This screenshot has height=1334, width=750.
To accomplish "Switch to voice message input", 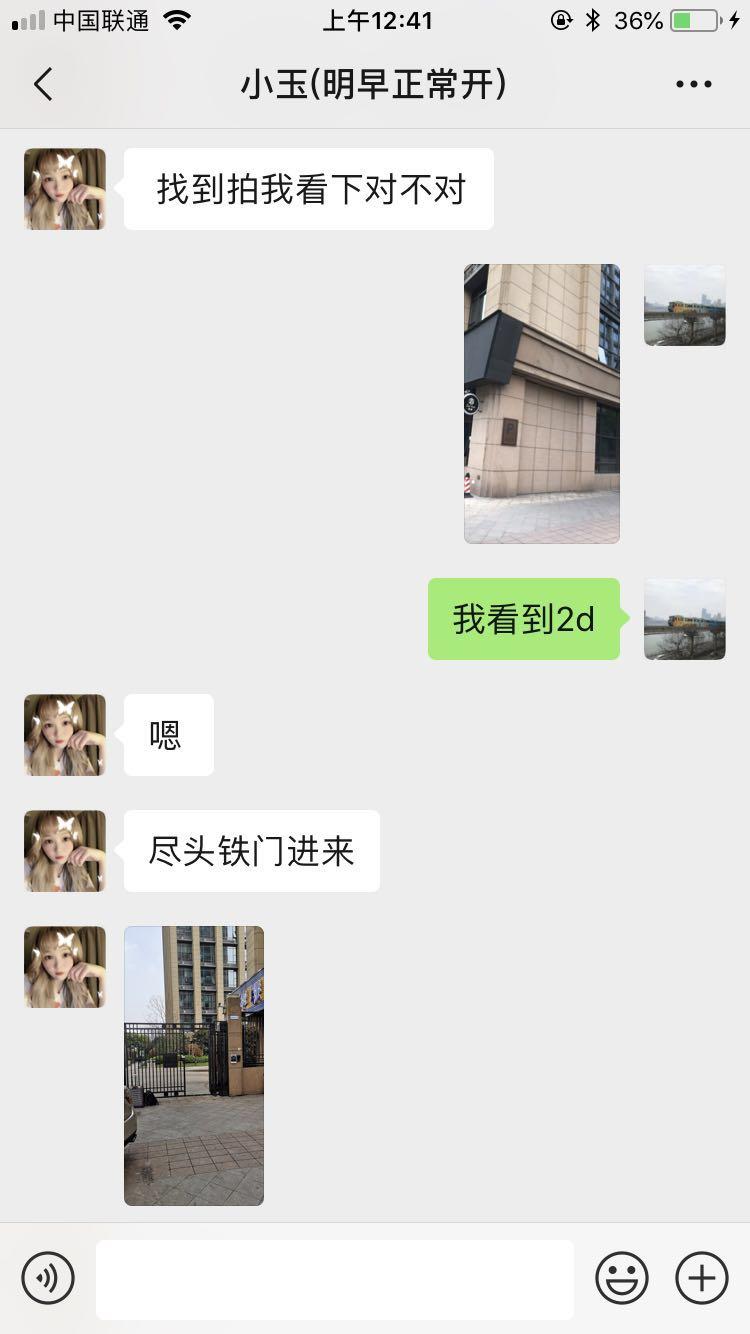I will click(x=48, y=1278).
